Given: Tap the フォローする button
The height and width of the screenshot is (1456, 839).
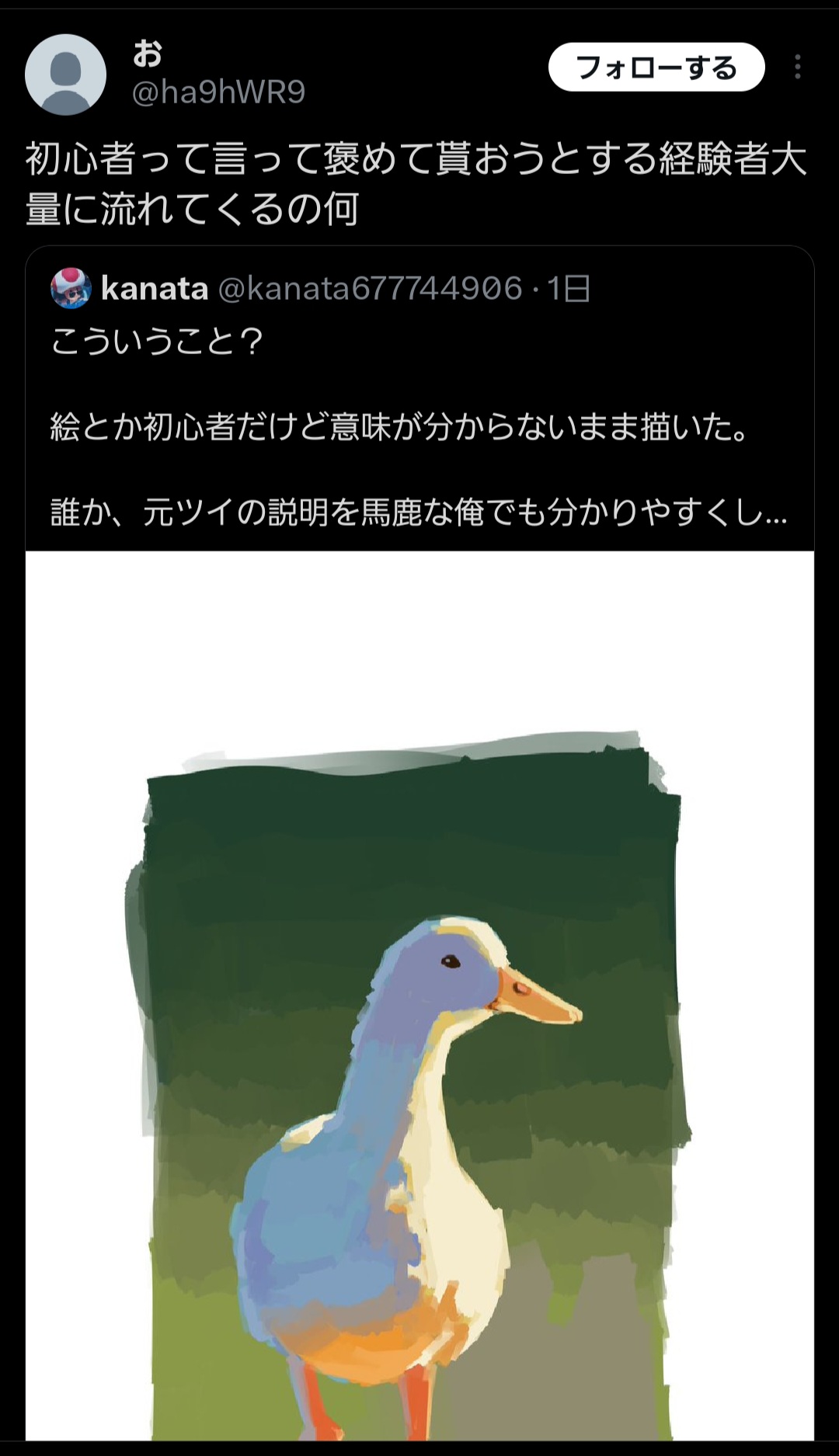Looking at the screenshot, I should click(656, 68).
